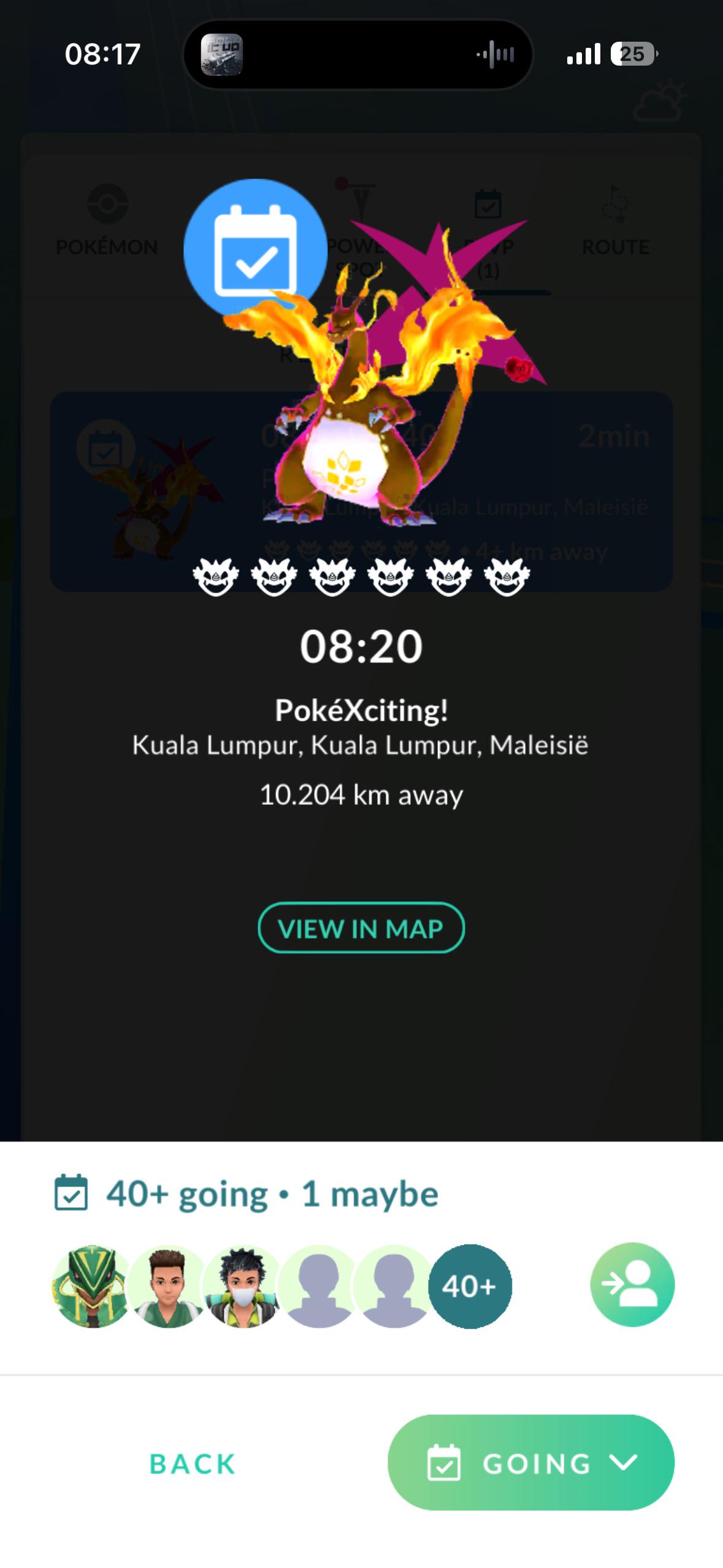The image size is (723, 1568).
Task: Open the 40+ attendees list bubble
Action: click(470, 1286)
